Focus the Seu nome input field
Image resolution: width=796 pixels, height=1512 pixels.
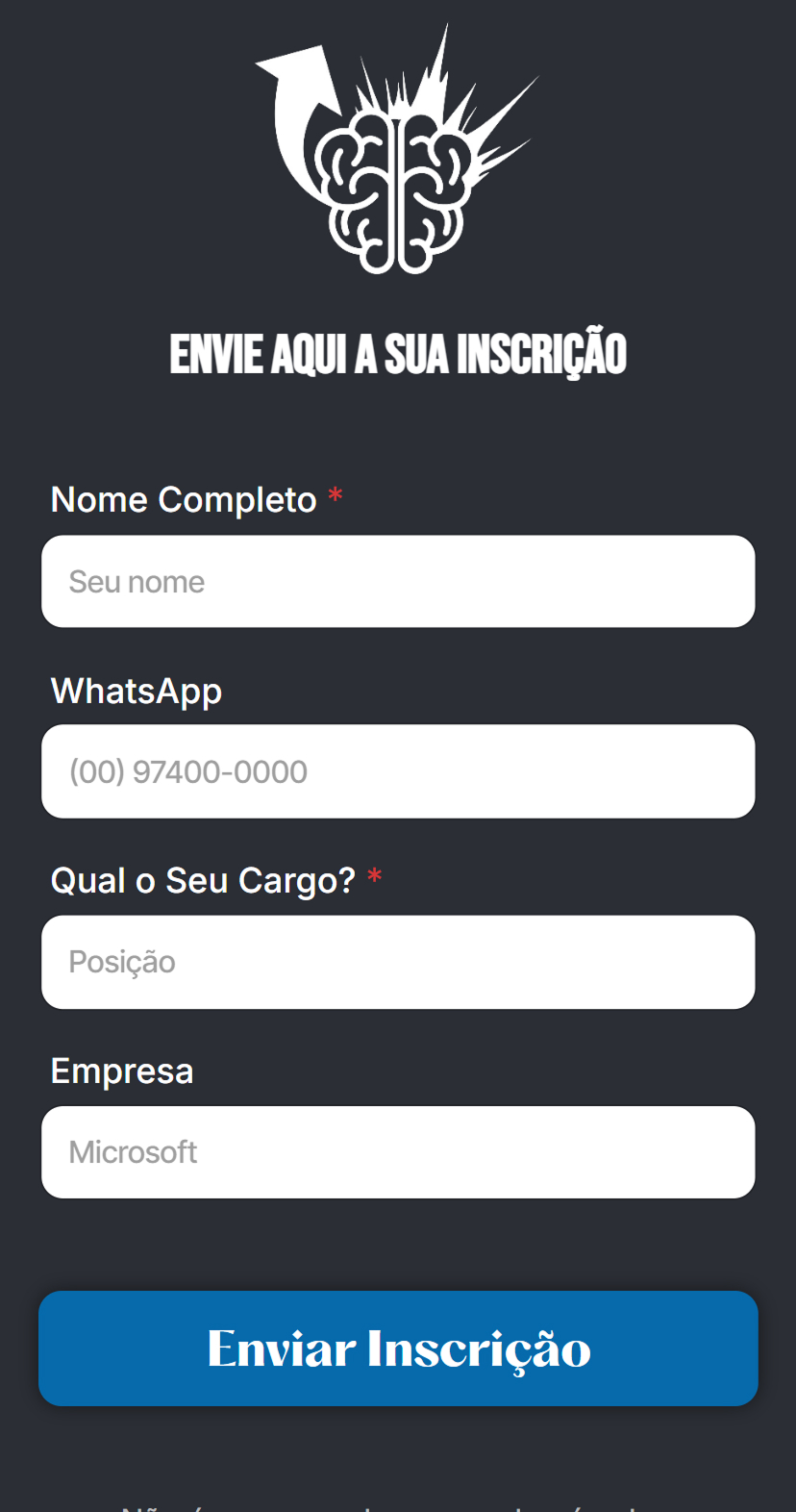398,581
